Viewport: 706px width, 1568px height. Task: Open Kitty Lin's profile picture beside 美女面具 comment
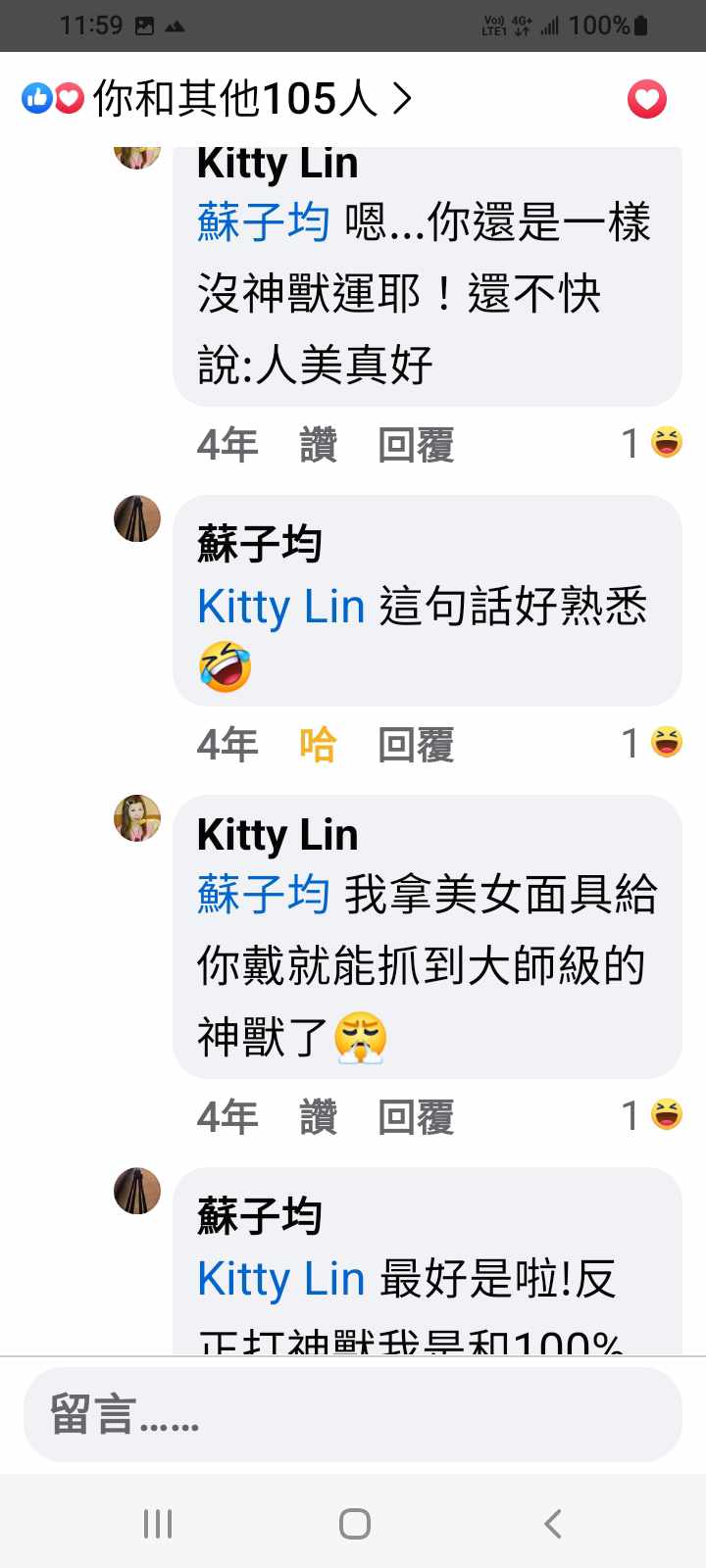137,818
